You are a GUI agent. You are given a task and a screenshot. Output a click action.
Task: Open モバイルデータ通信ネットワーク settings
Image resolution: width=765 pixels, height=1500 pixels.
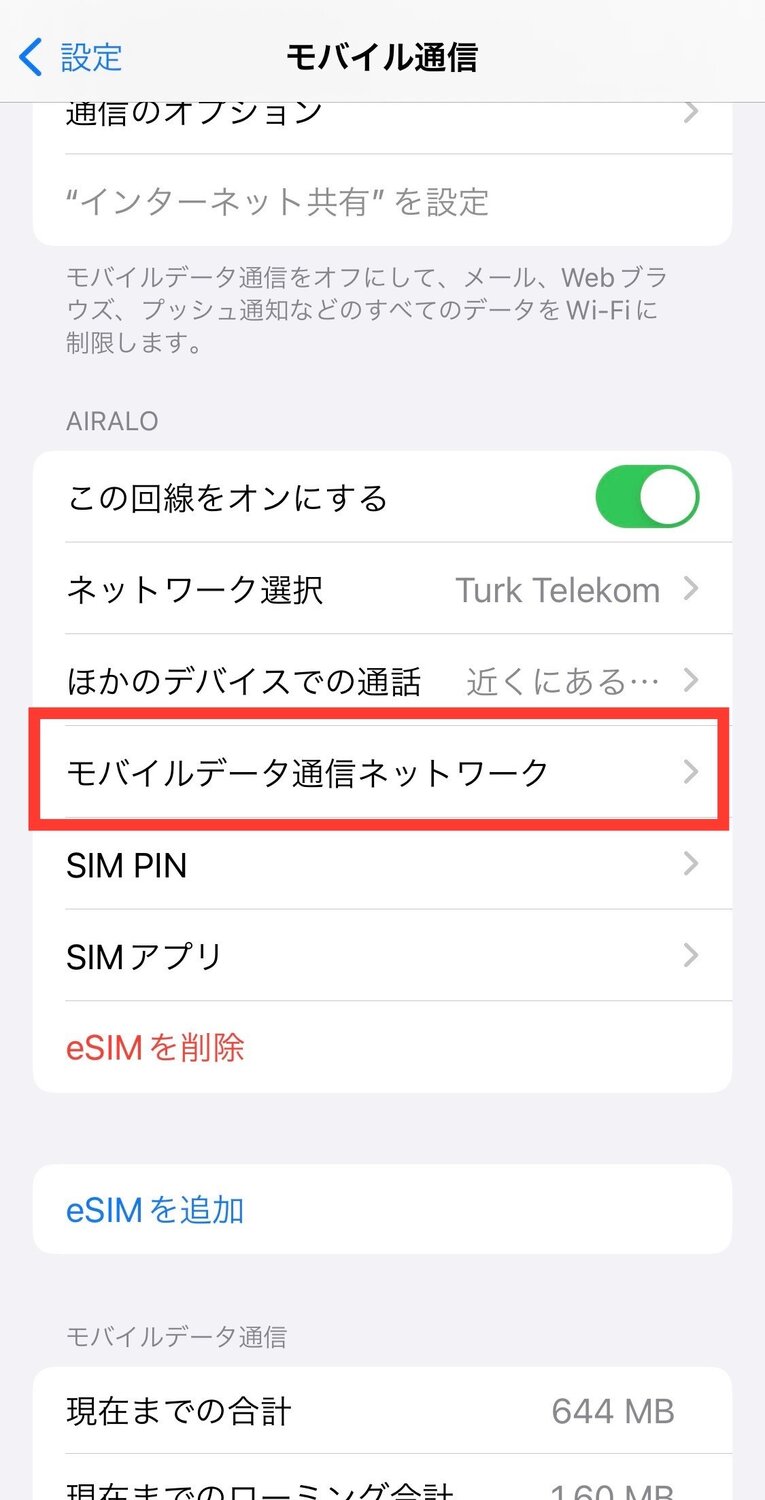[x=380, y=771]
